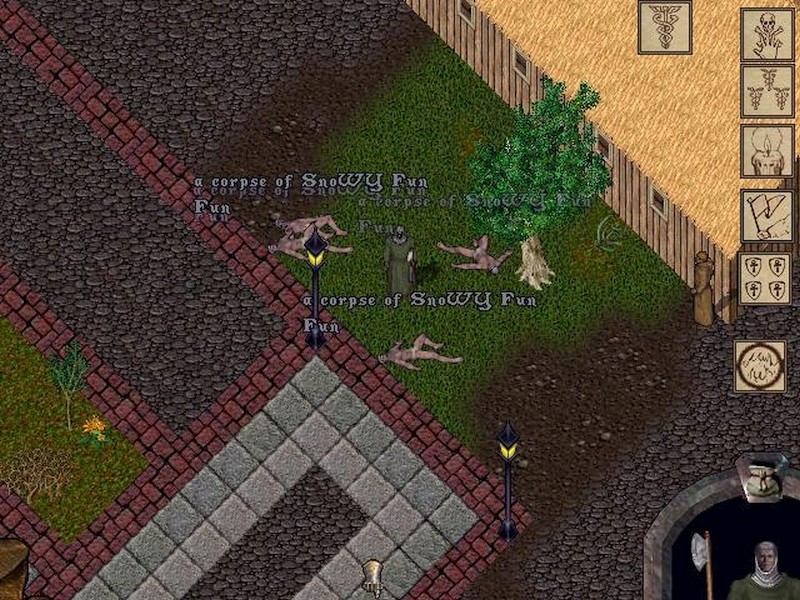Tap the caduceus staff icon
800x600 pixels.
[x=665, y=27]
